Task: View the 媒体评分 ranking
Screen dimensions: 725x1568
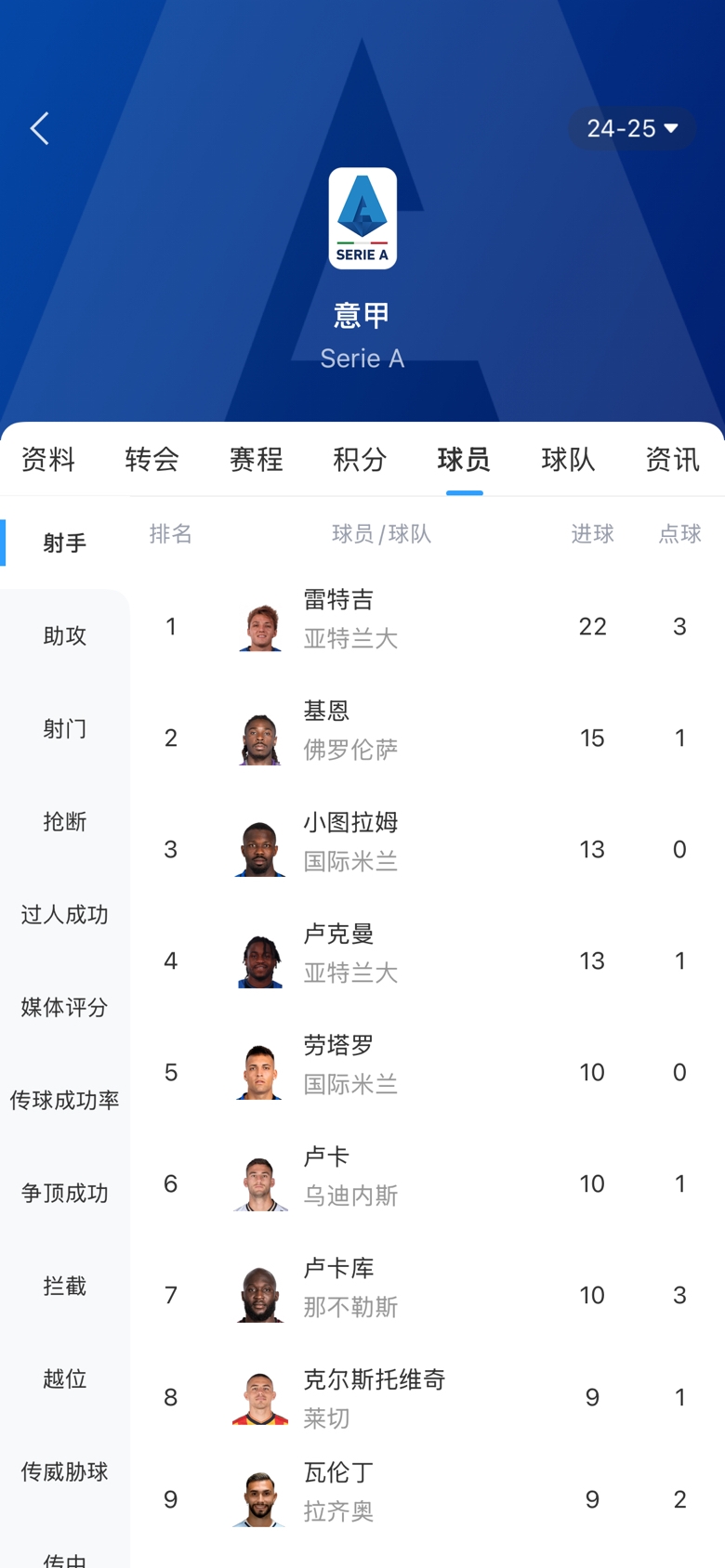Action: click(x=65, y=1007)
